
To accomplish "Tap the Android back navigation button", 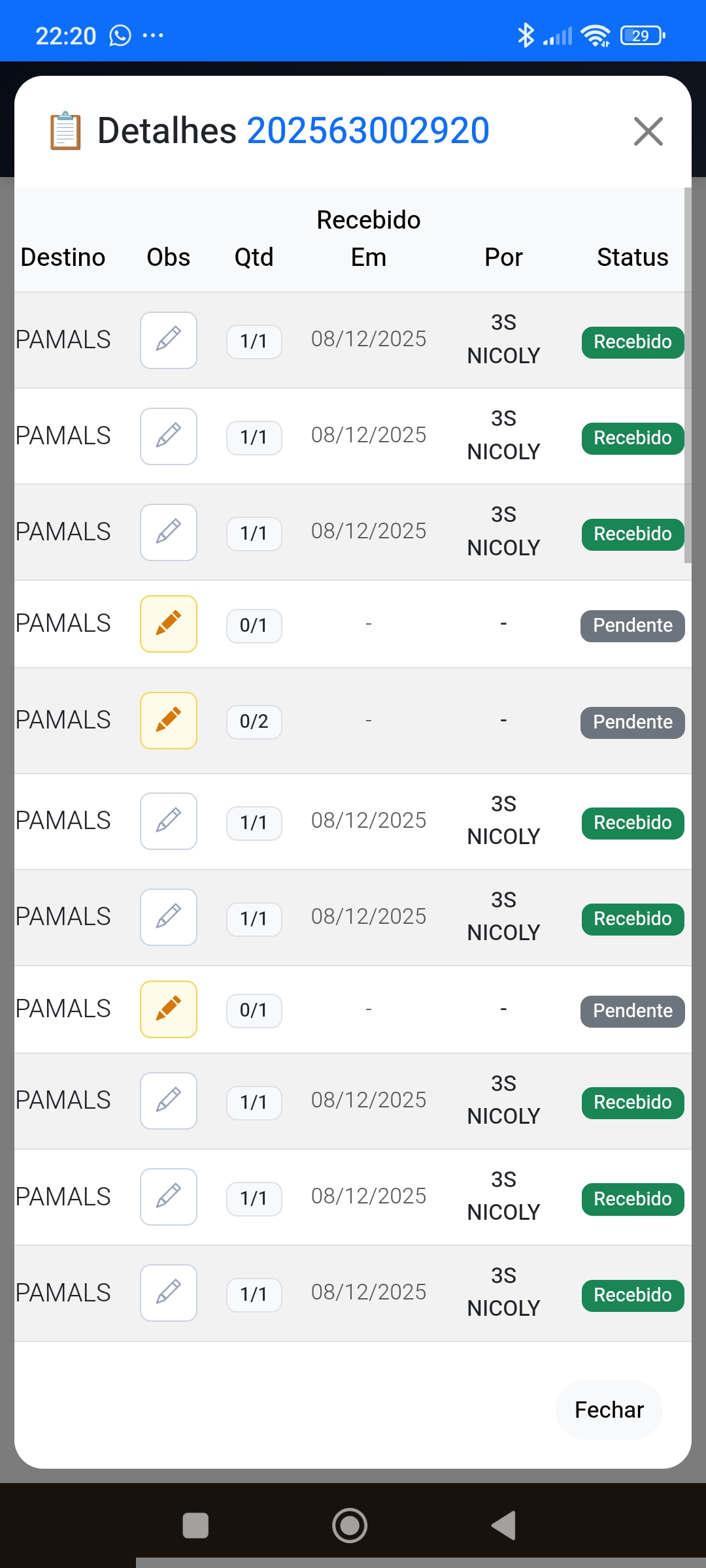I will [503, 1525].
